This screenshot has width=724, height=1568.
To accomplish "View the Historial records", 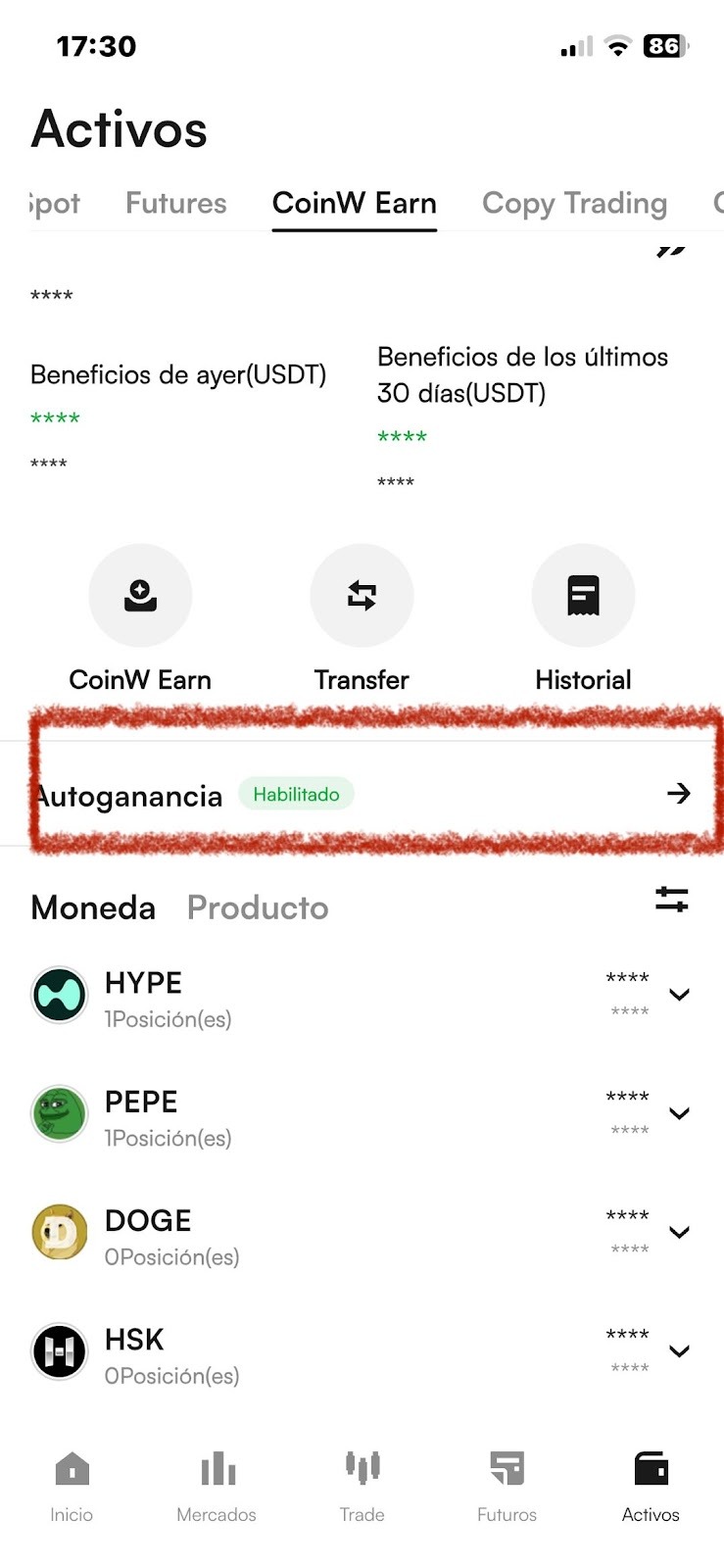I will tap(583, 596).
